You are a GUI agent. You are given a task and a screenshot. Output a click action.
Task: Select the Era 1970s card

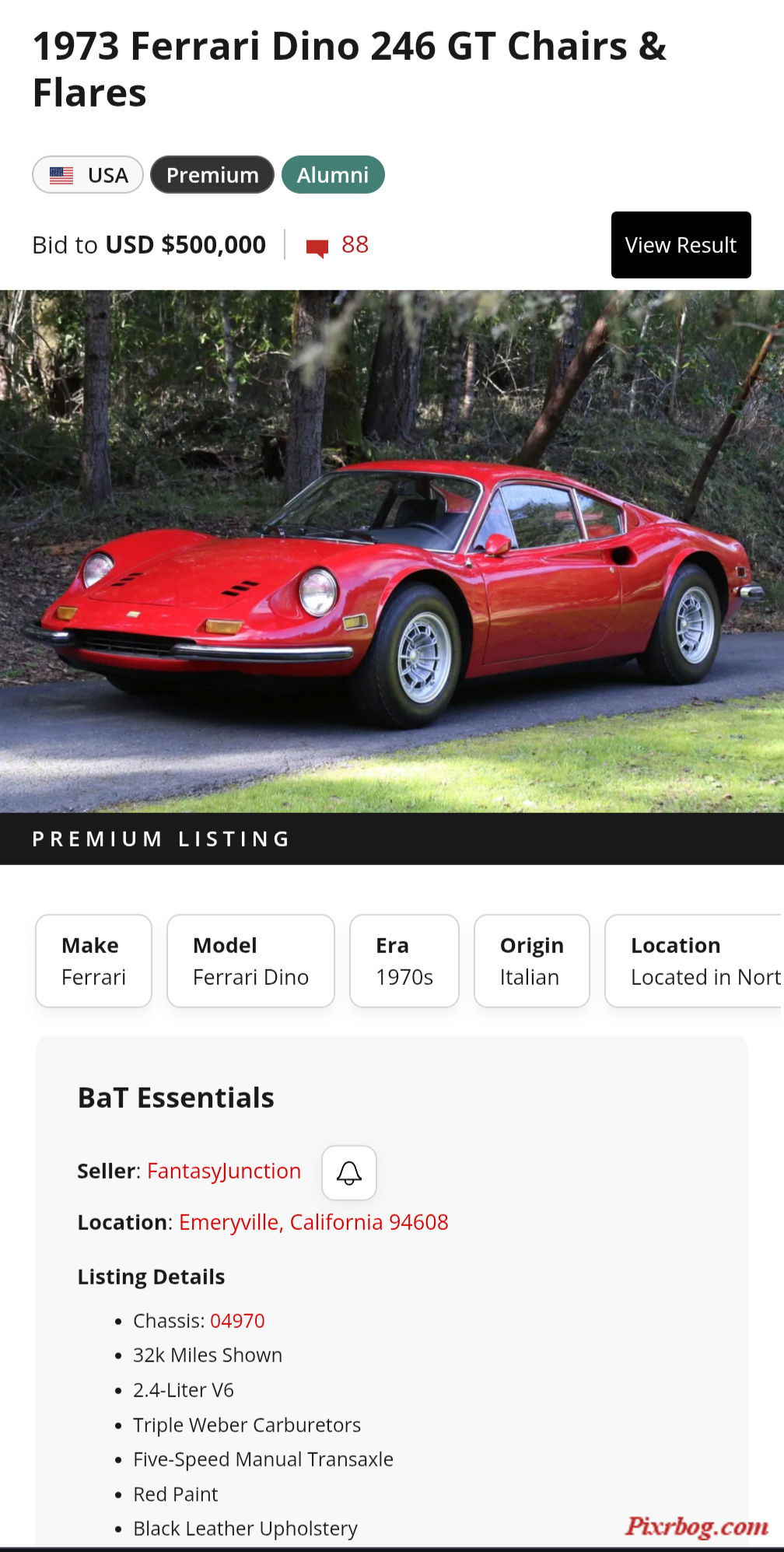(404, 961)
